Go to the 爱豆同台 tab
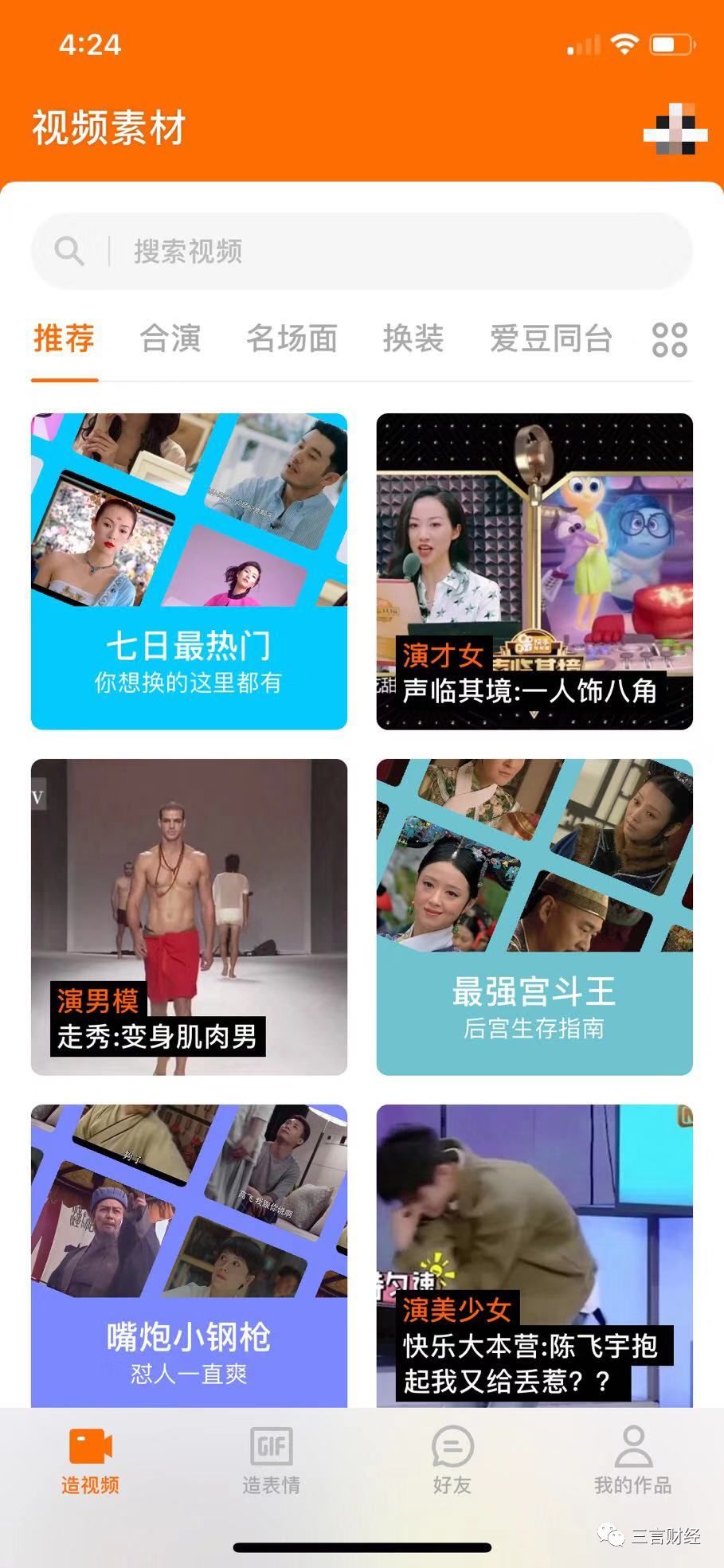Screen dimensions: 724x1568 pos(550,338)
